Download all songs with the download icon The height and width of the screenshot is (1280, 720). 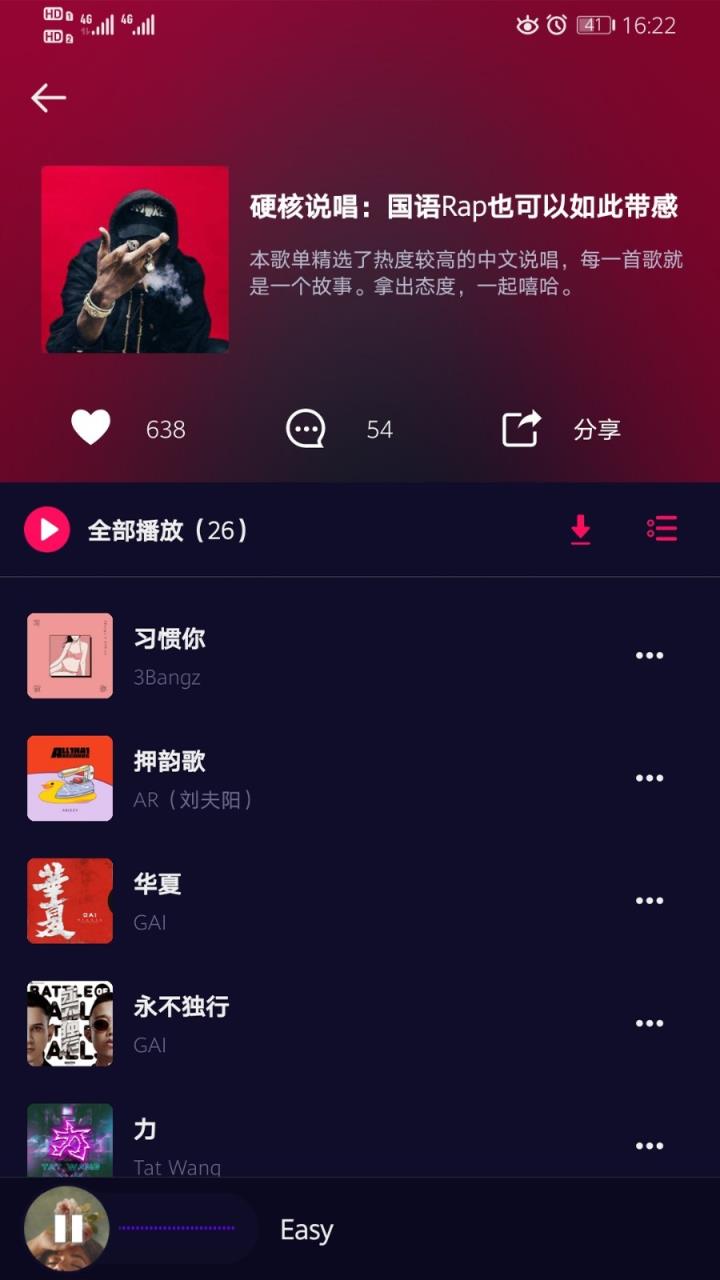(x=581, y=530)
